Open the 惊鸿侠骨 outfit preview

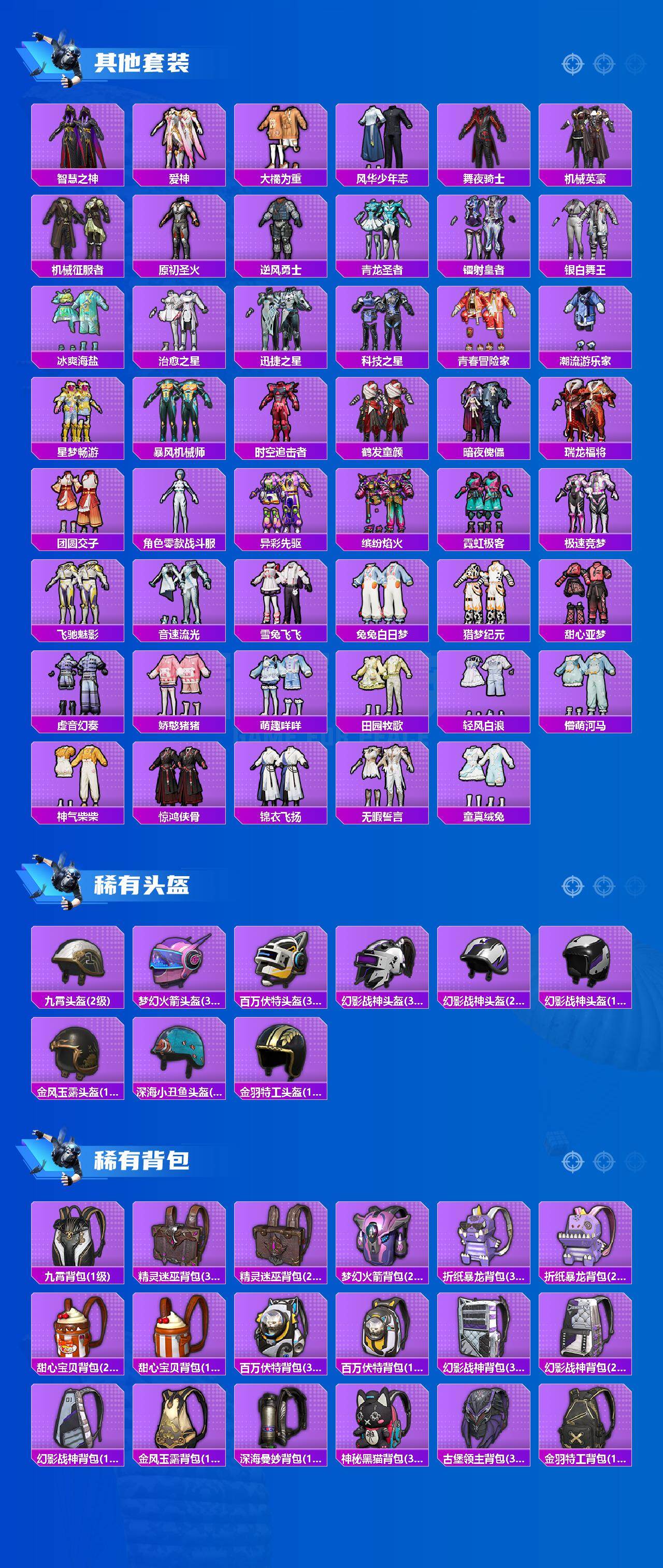179,779
